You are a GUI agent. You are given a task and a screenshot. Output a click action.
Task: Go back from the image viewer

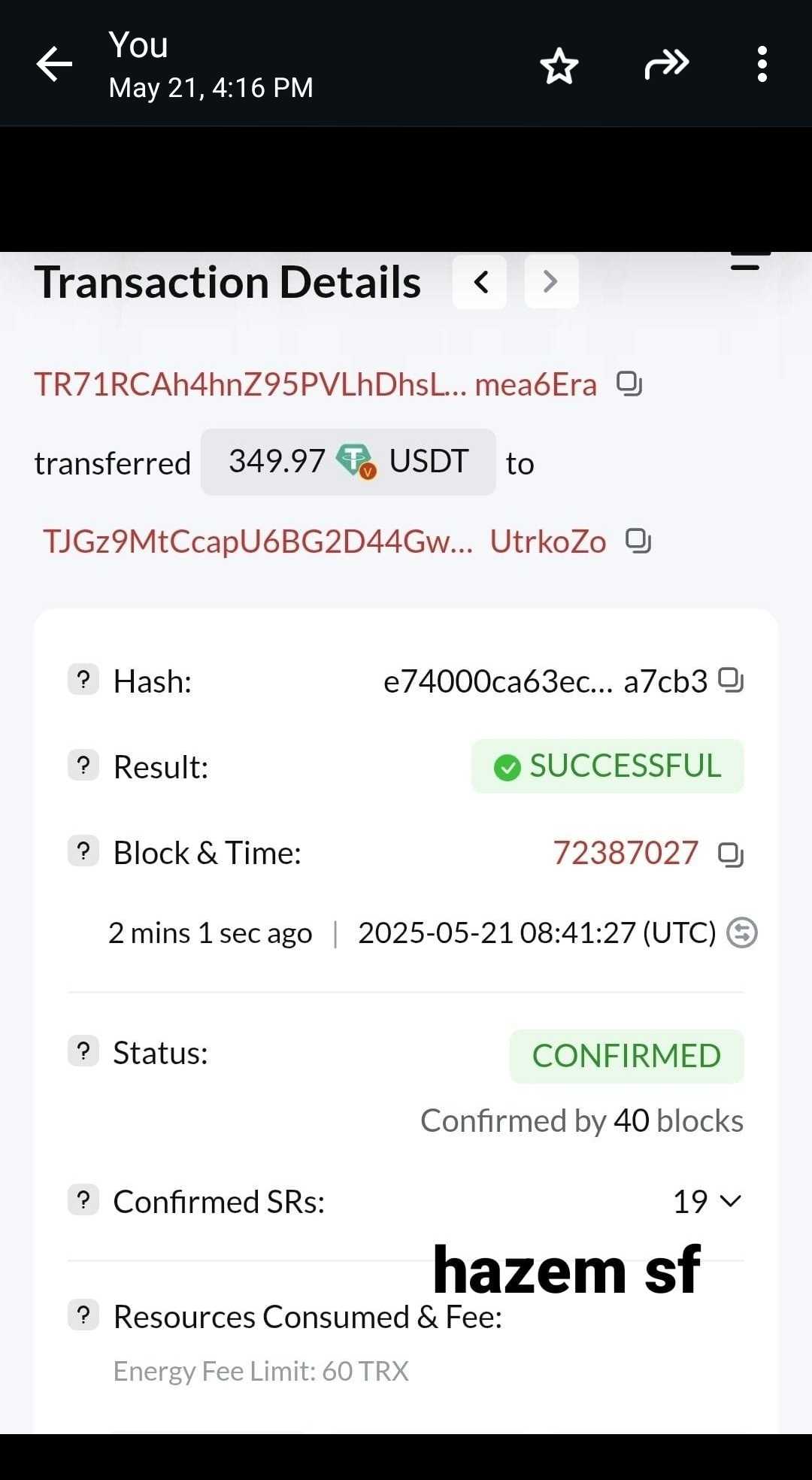point(54,65)
